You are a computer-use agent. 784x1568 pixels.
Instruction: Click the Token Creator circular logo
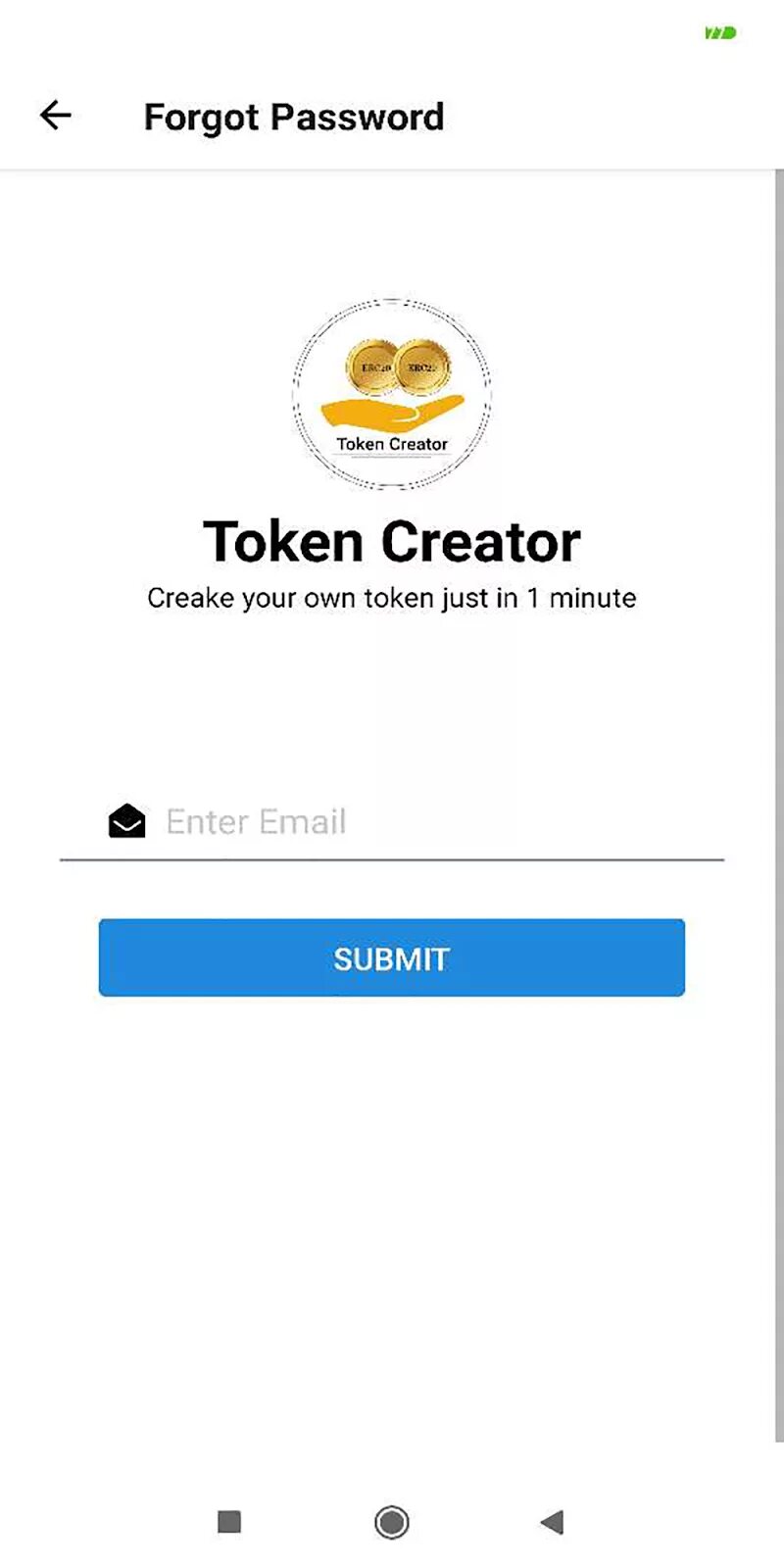tap(391, 392)
